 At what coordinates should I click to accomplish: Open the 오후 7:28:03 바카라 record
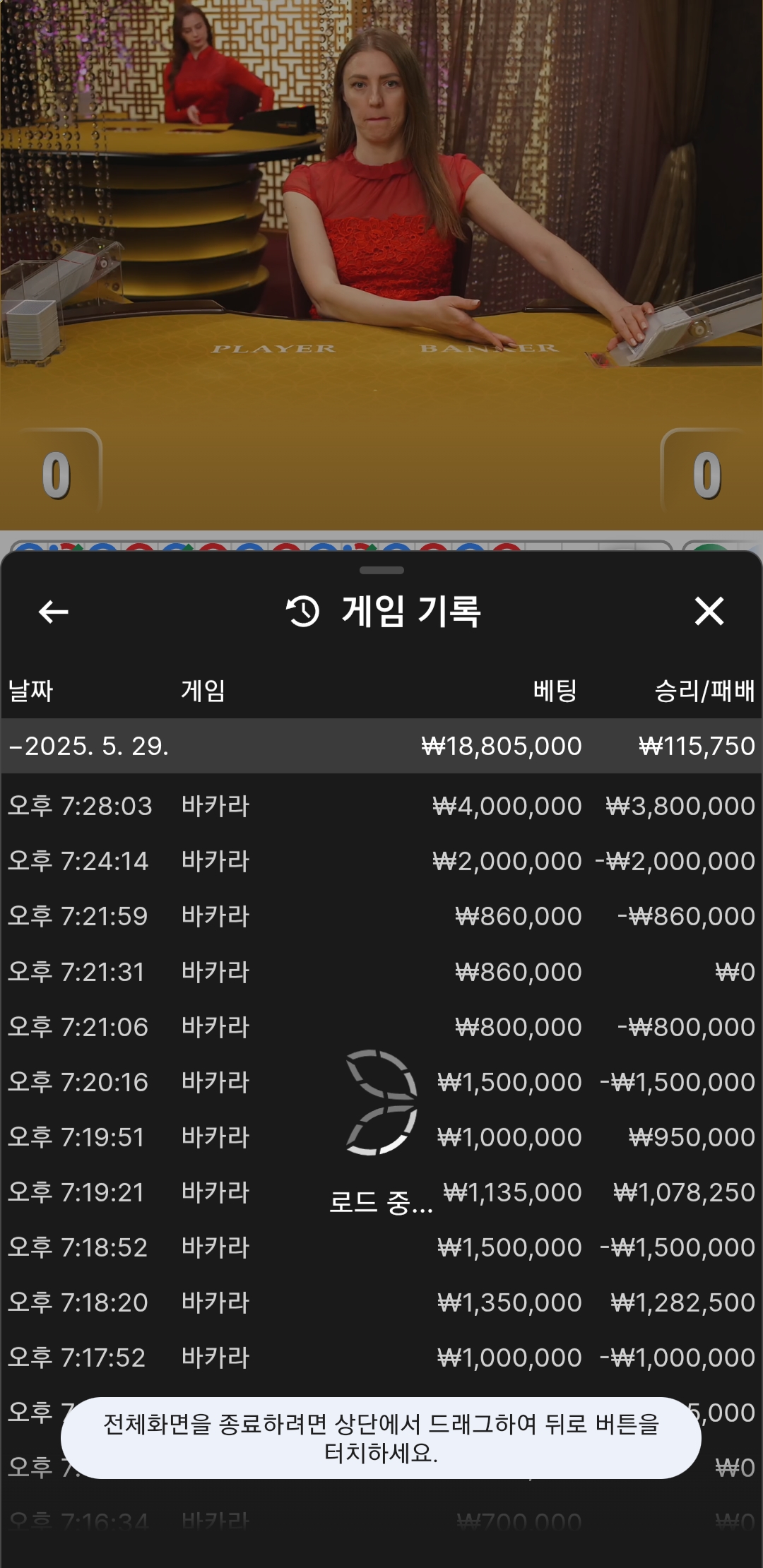tap(381, 806)
